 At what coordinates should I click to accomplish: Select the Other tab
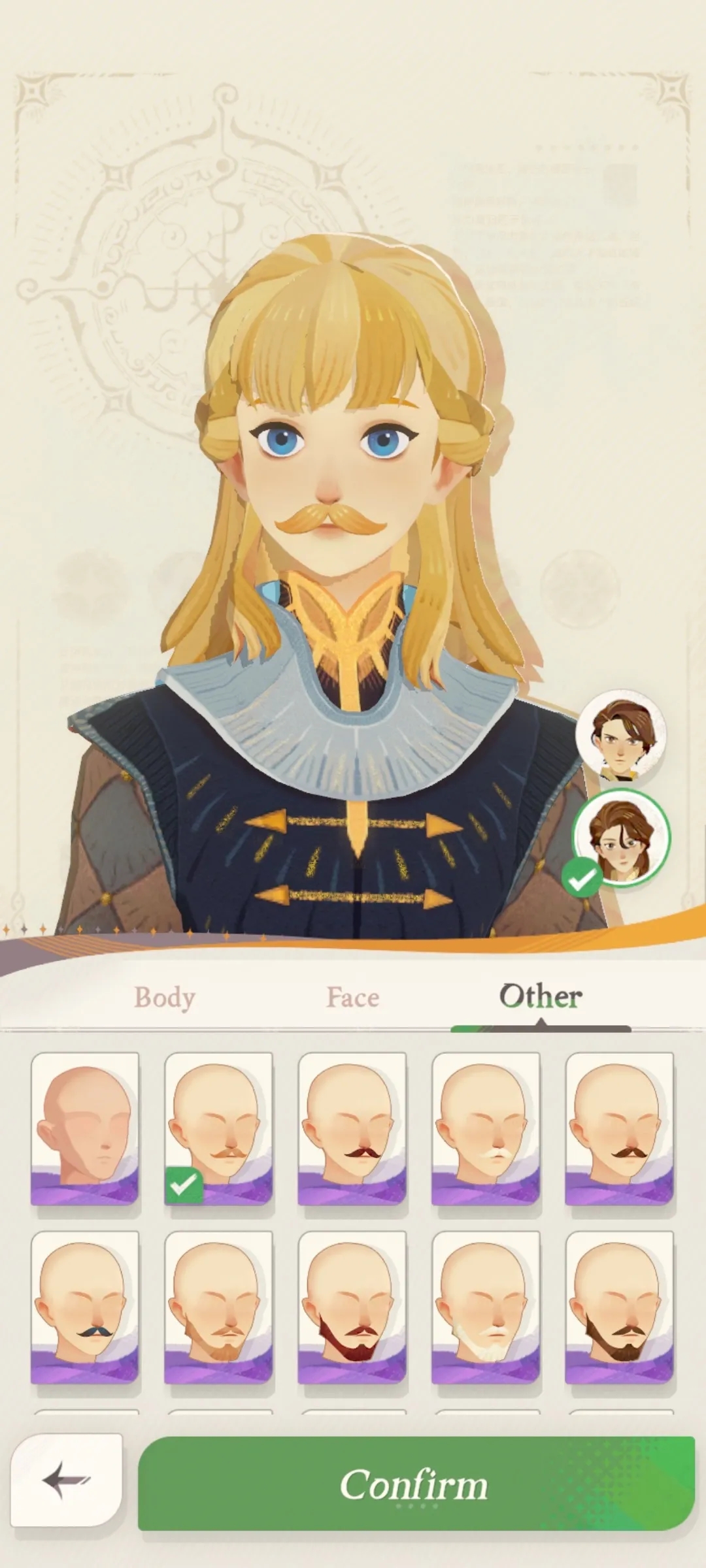pyautogui.click(x=541, y=996)
